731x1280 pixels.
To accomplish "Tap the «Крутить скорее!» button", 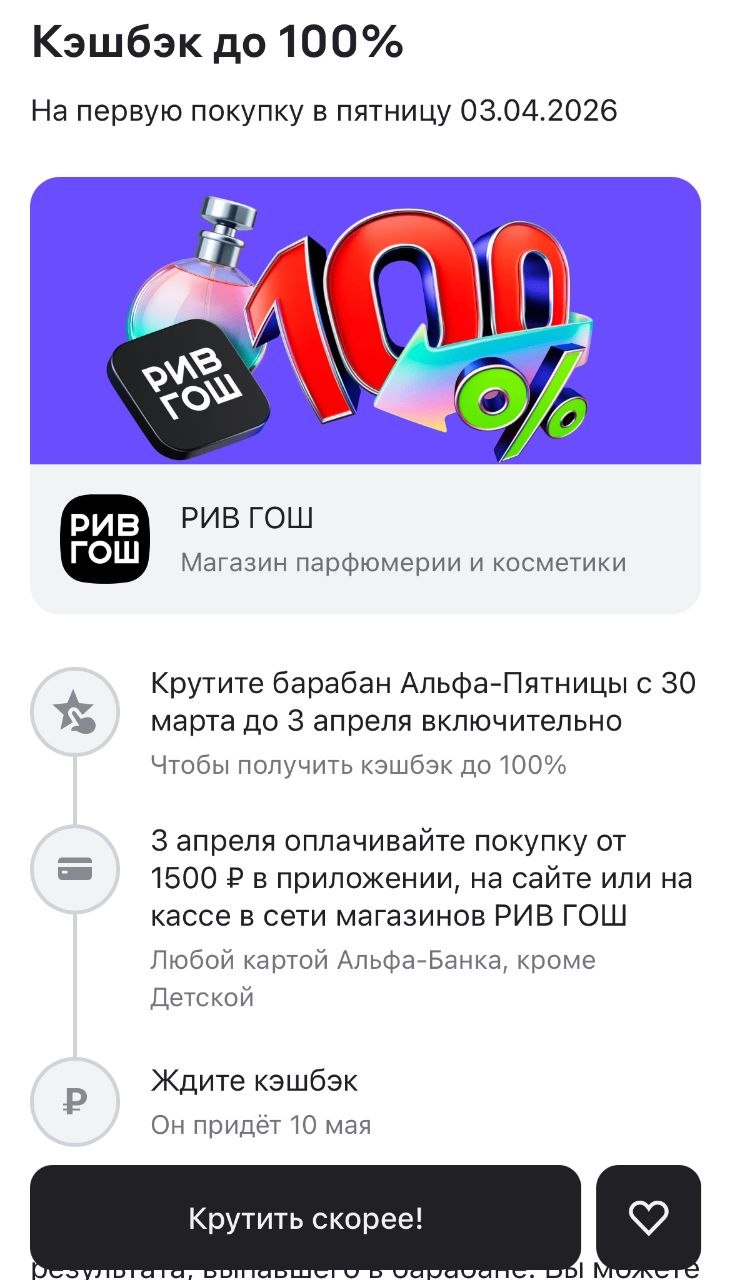I will (305, 1217).
